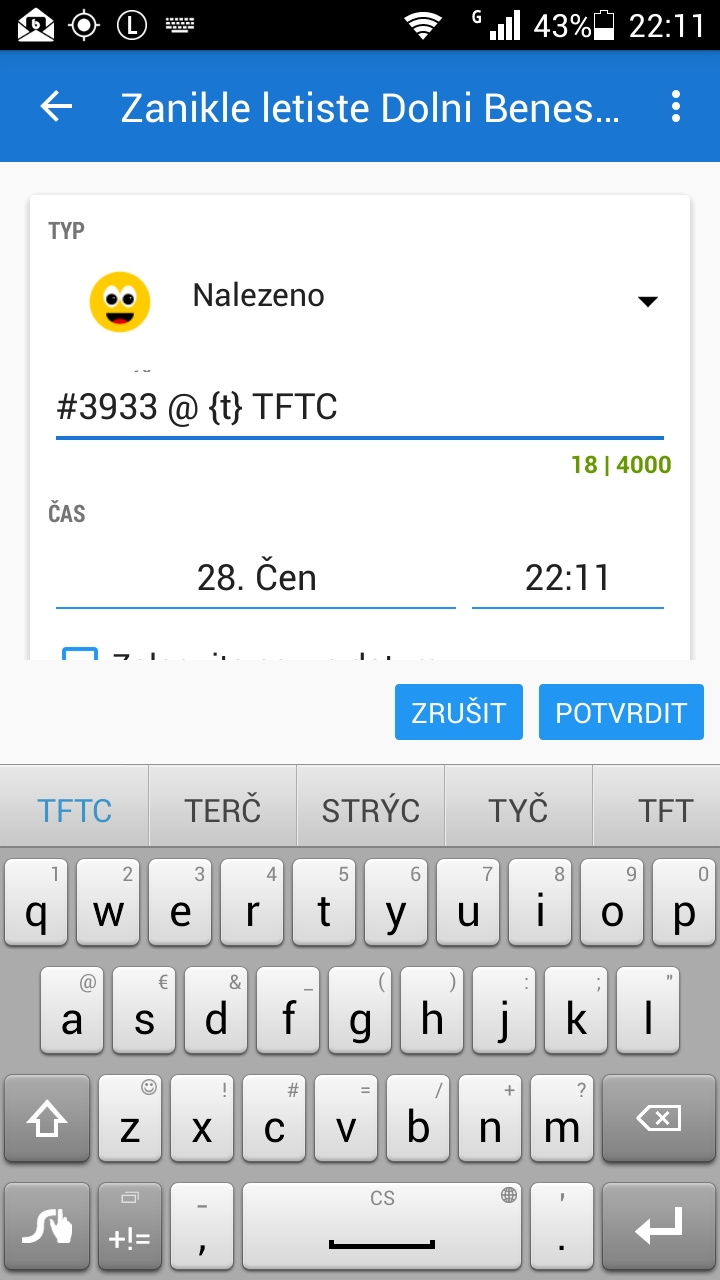Go back using the arrow icon
This screenshot has width=720, height=1280.
[x=57, y=107]
